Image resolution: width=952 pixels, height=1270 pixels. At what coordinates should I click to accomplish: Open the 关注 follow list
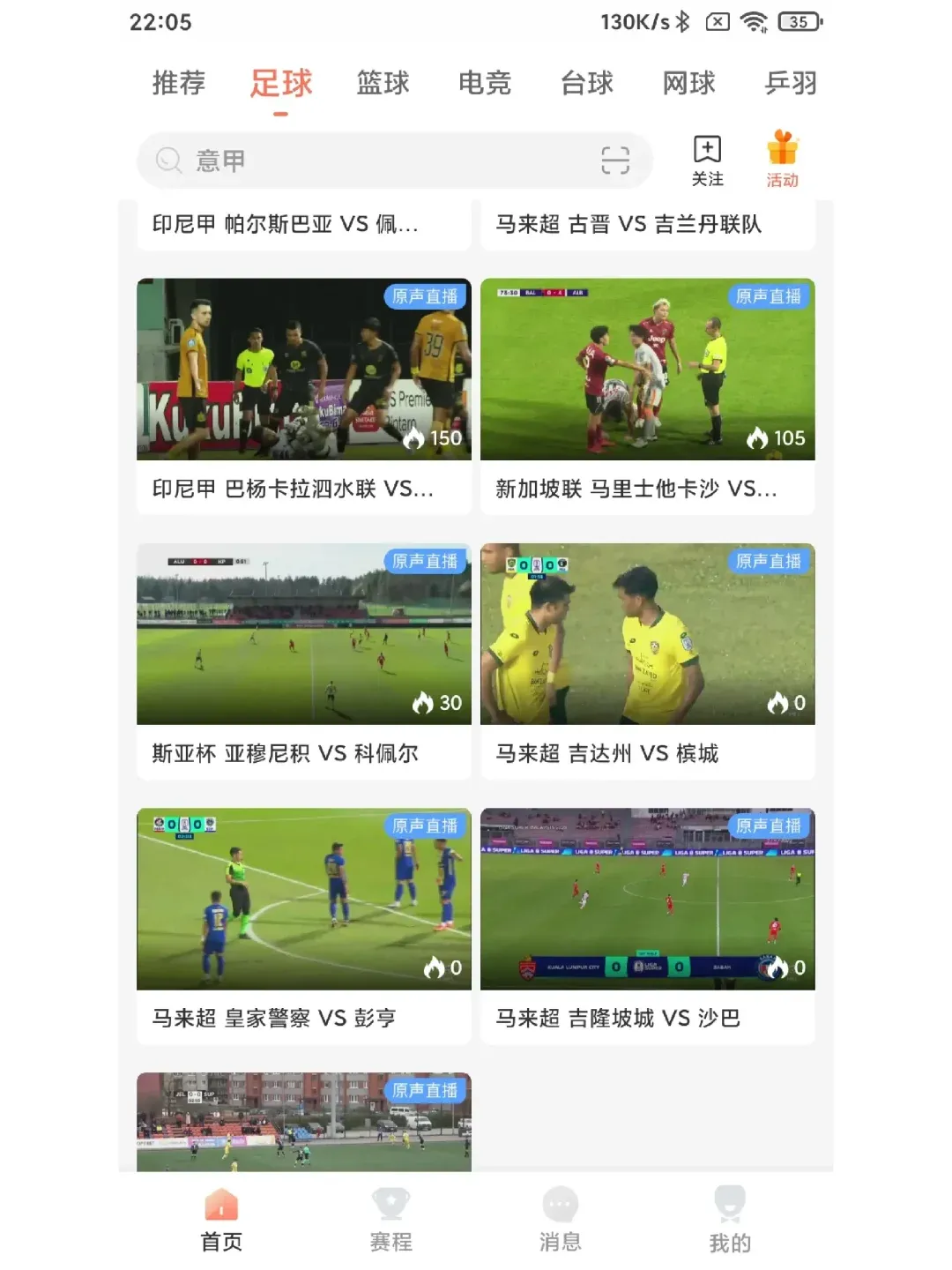pyautogui.click(x=707, y=160)
